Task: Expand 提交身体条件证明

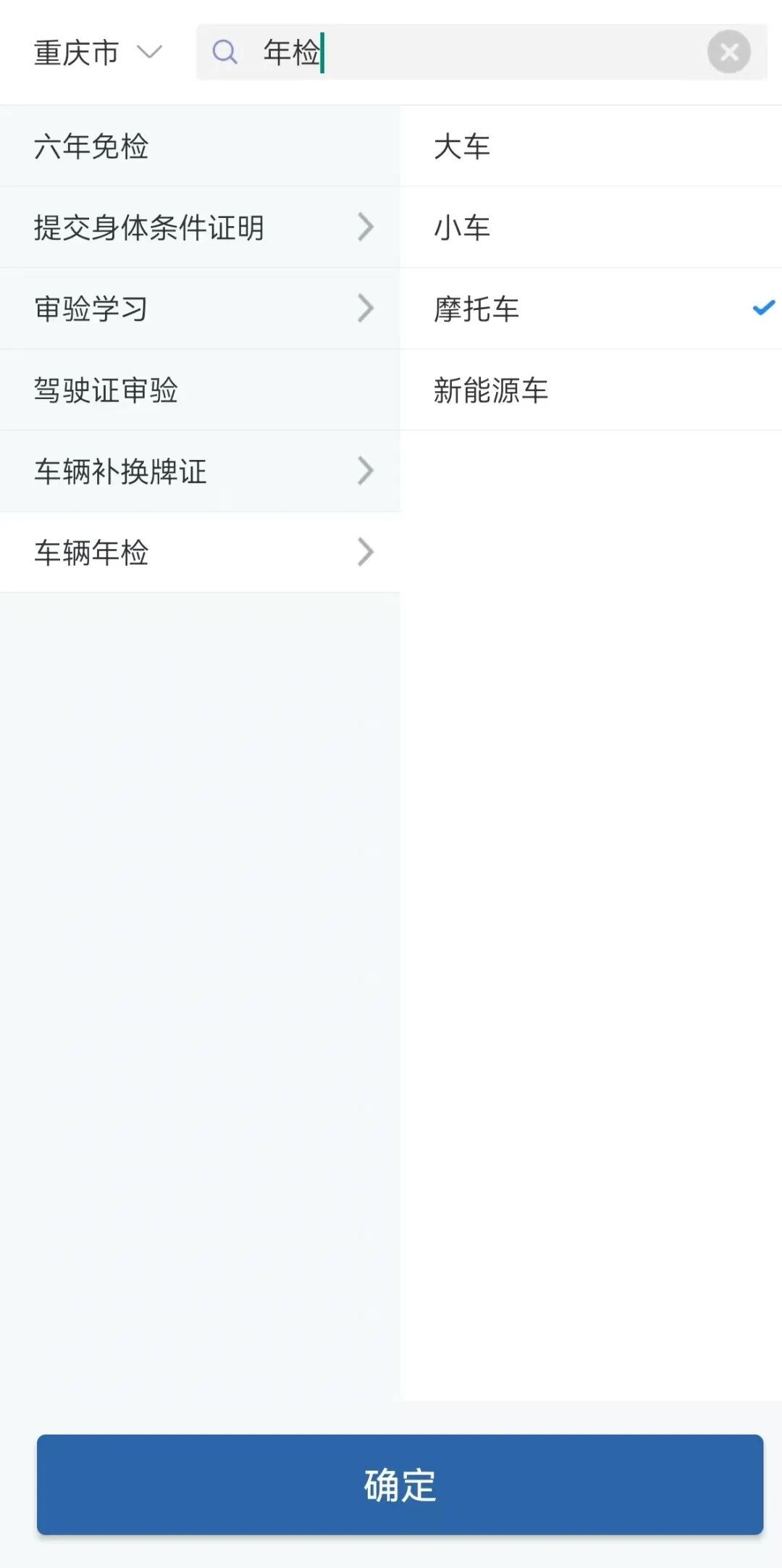Action: tap(199, 227)
